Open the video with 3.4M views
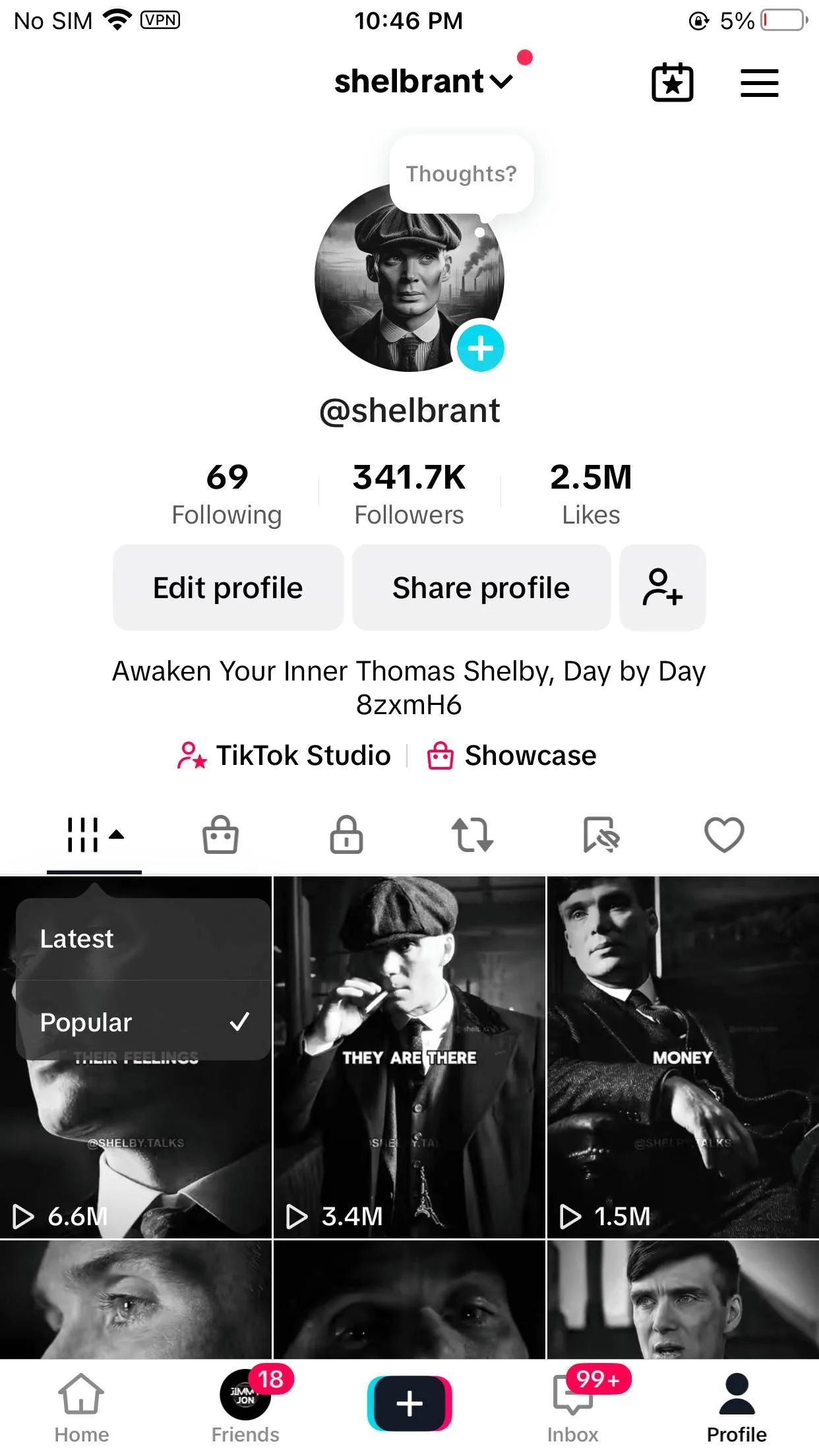Viewport: 819px width, 1456px height. click(409, 1057)
